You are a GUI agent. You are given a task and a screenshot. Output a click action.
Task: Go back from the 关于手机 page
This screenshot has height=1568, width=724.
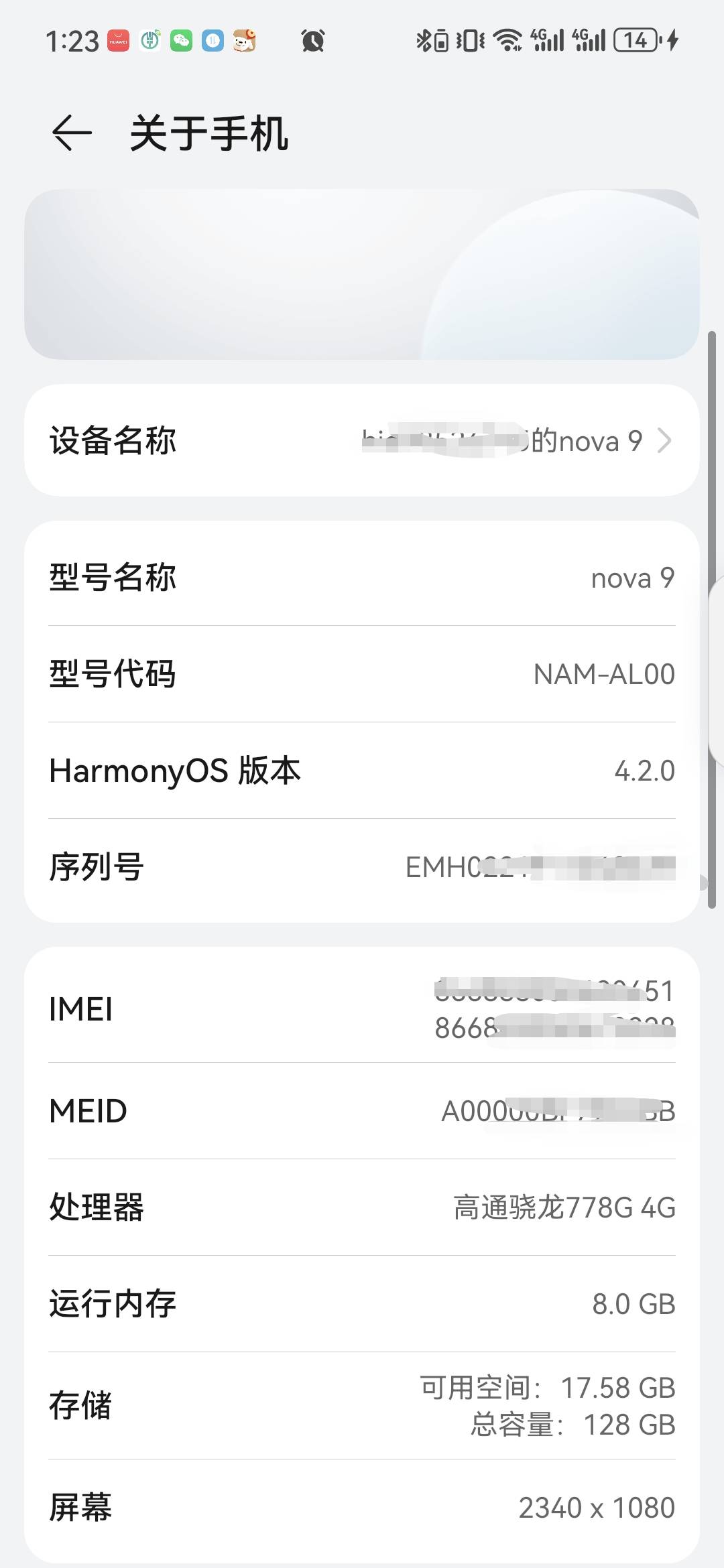(72, 133)
